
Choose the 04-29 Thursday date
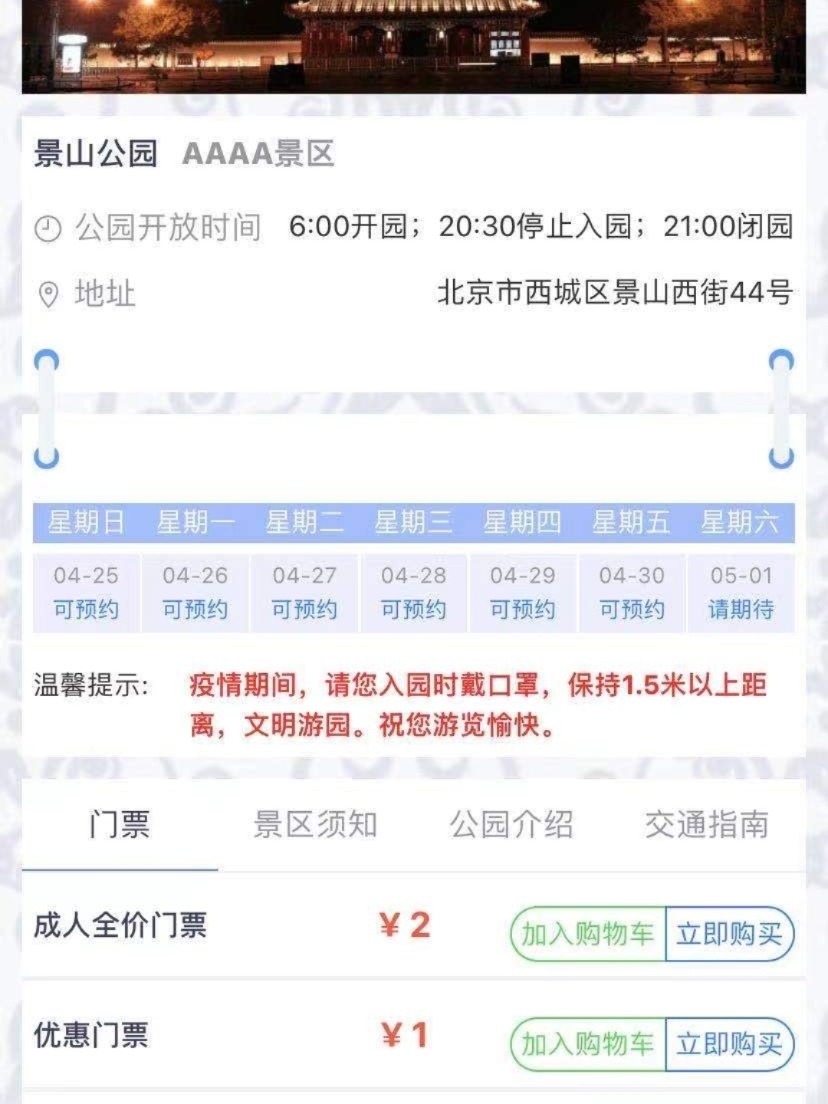(x=522, y=592)
